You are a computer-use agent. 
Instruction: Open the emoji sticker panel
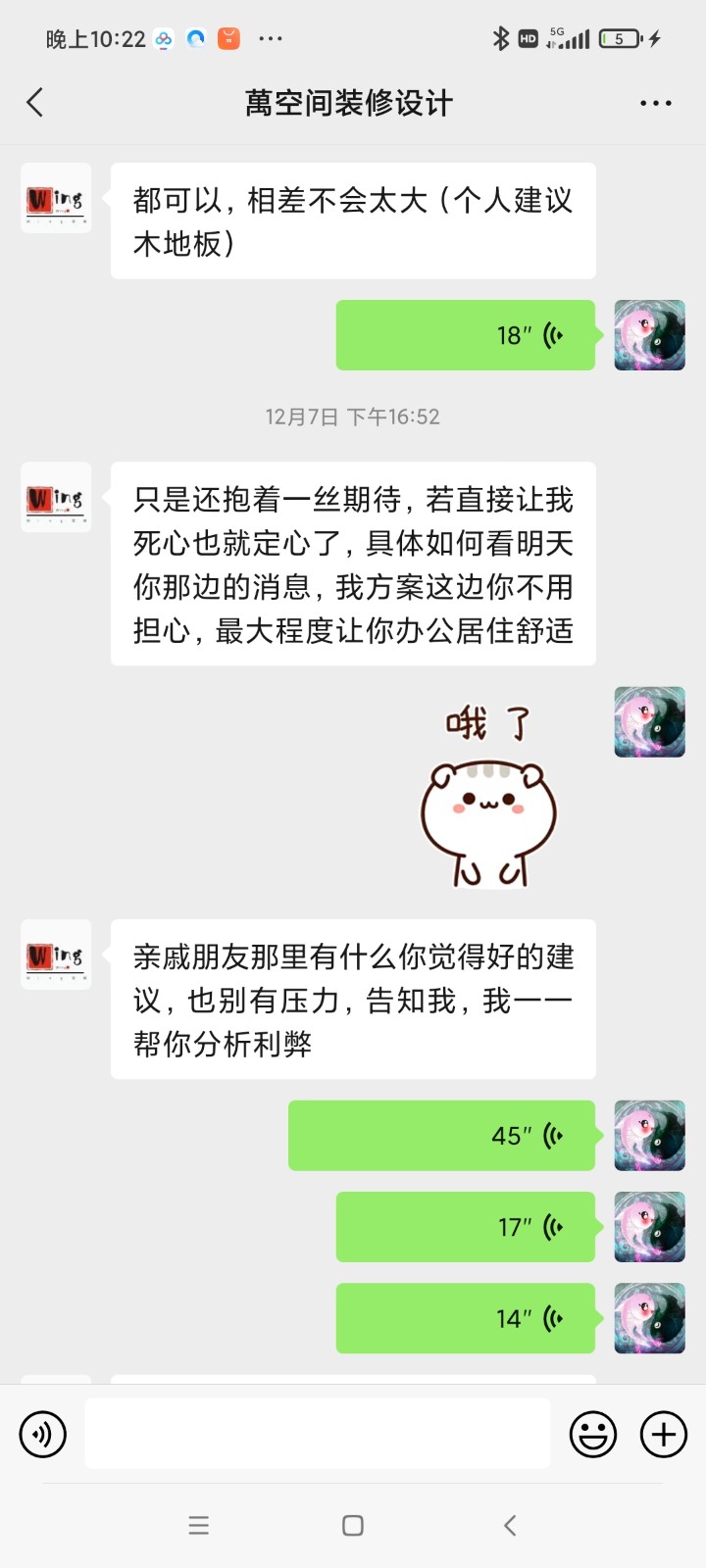[x=593, y=1435]
